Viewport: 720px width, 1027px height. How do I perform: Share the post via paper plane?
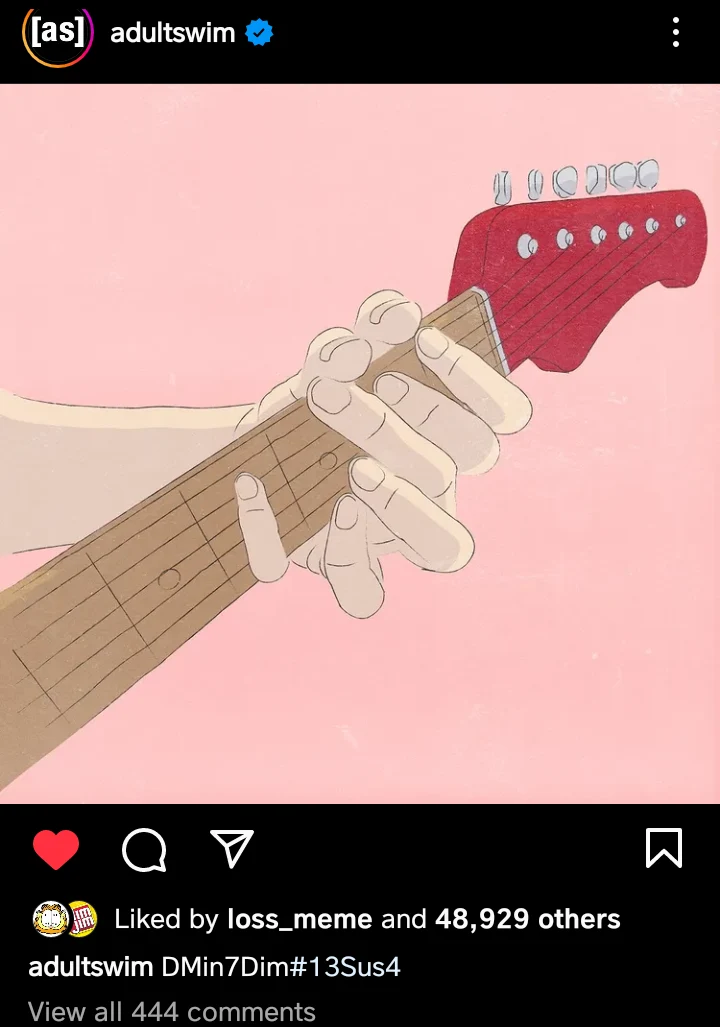coord(232,849)
